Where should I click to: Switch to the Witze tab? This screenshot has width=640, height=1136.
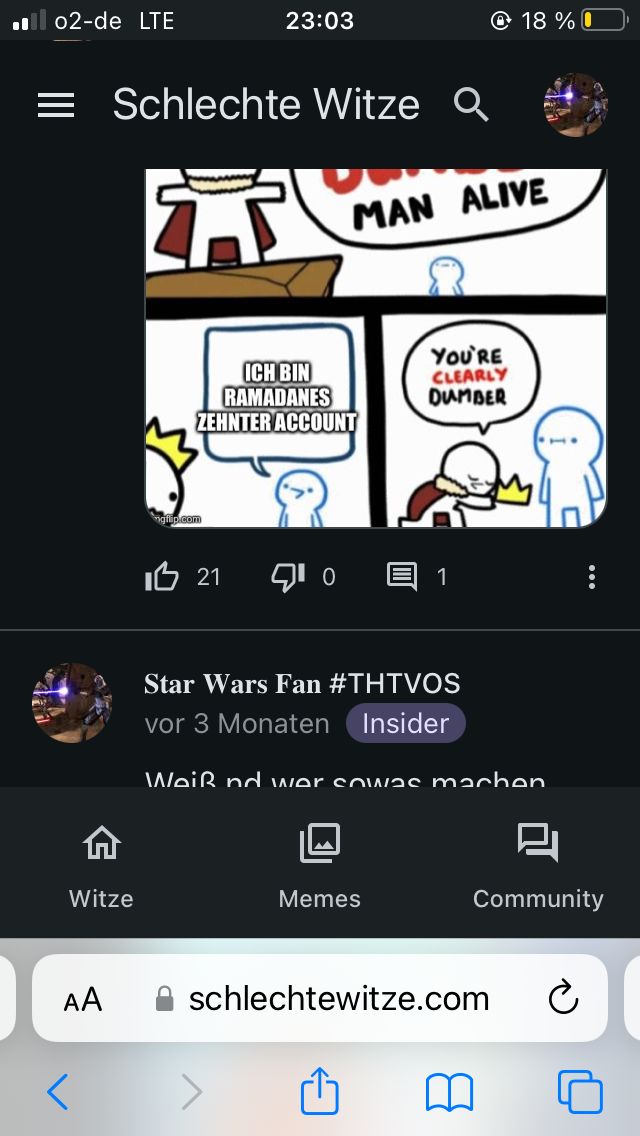click(x=101, y=865)
